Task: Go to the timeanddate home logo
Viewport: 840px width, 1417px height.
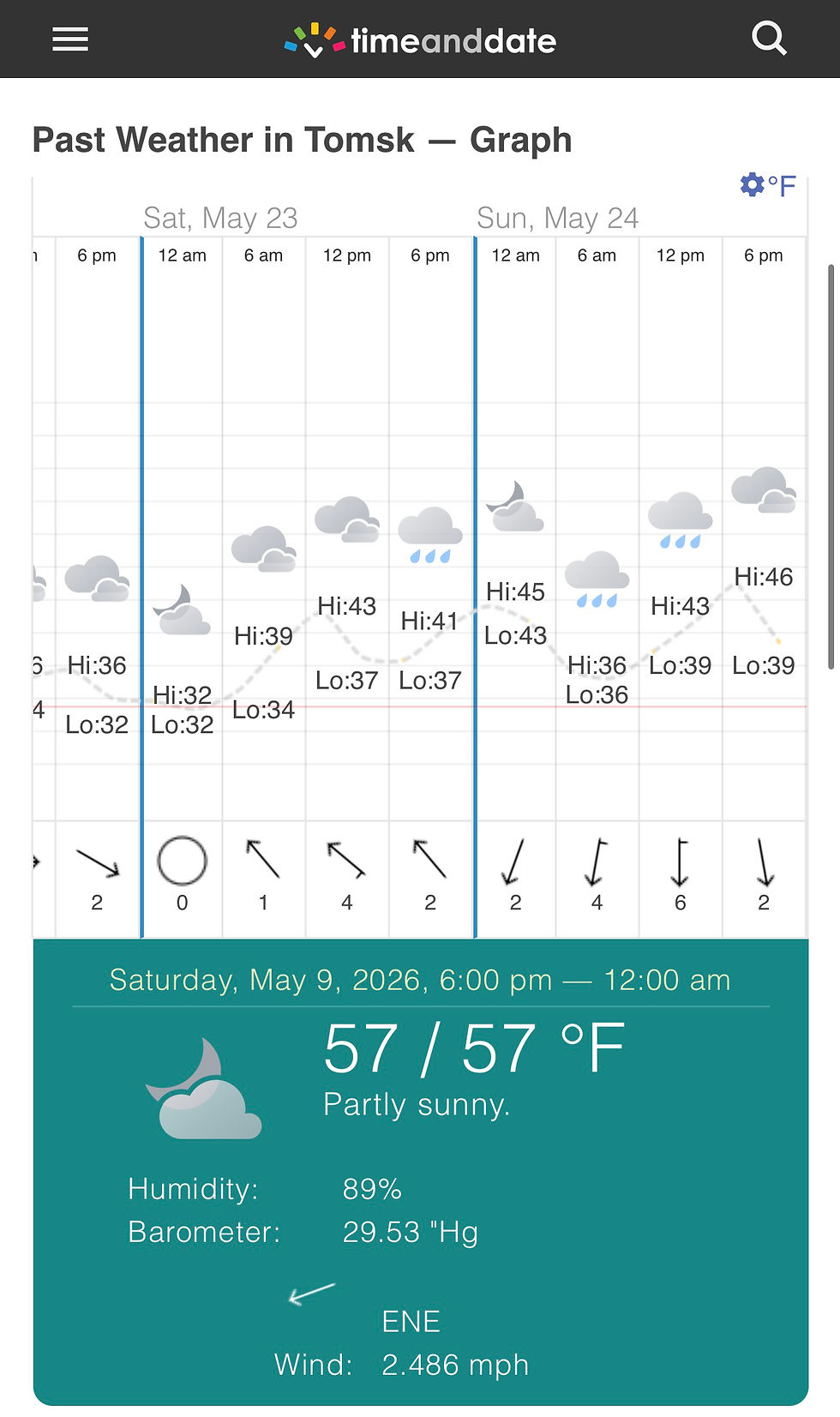Action: (420, 40)
